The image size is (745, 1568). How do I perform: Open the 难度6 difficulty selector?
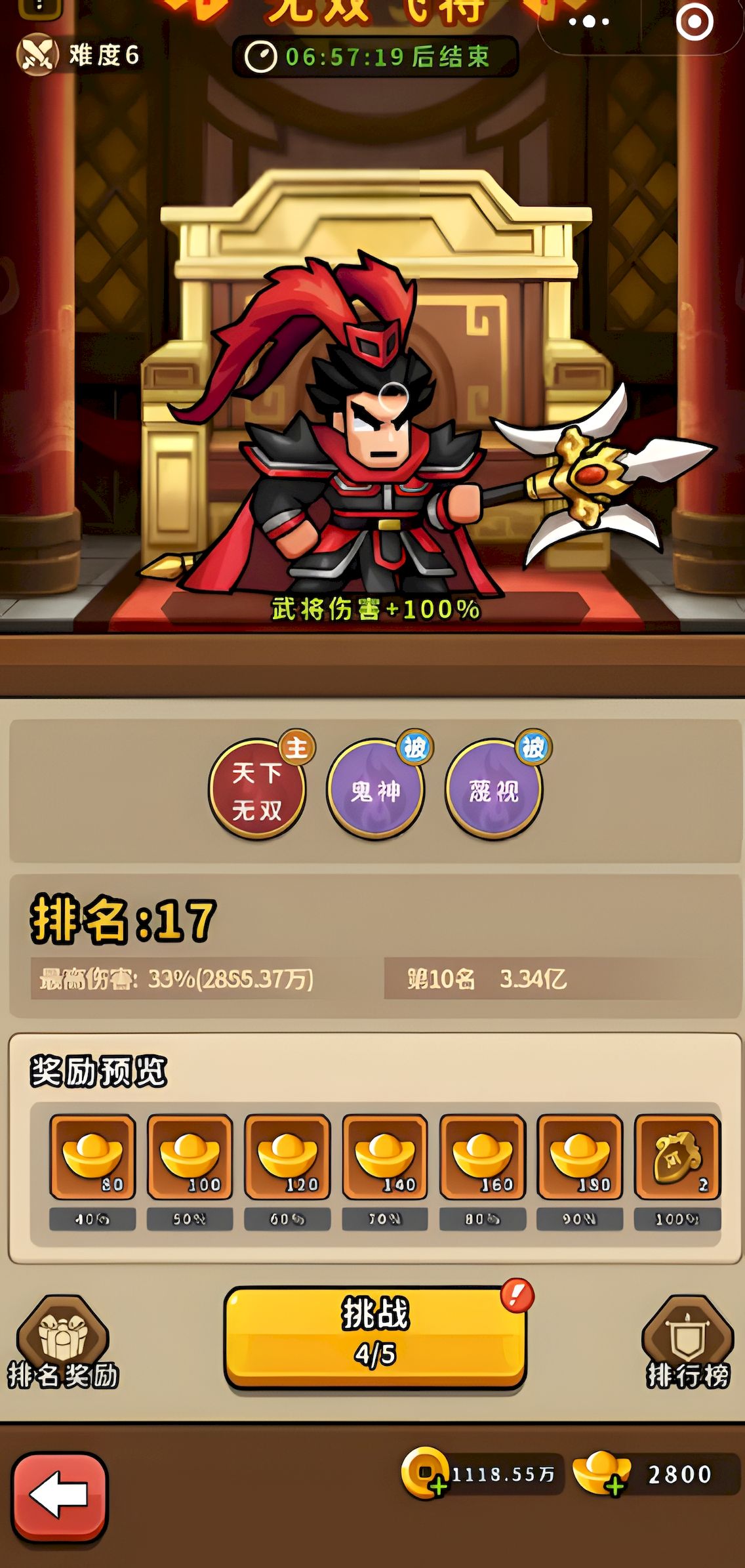coord(79,55)
